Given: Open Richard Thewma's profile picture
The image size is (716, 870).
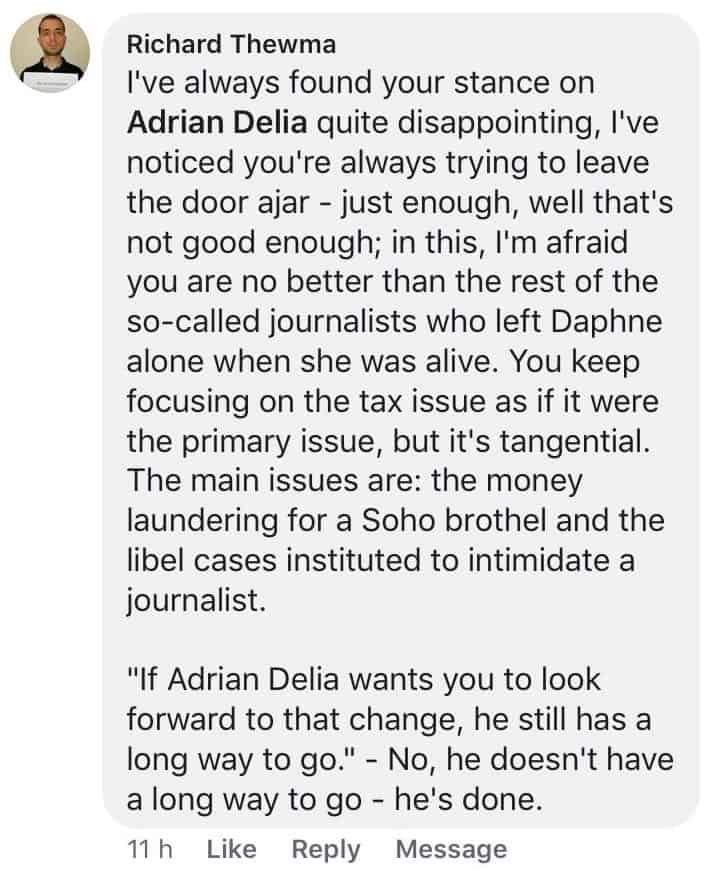Looking at the screenshot, I should click(50, 55).
